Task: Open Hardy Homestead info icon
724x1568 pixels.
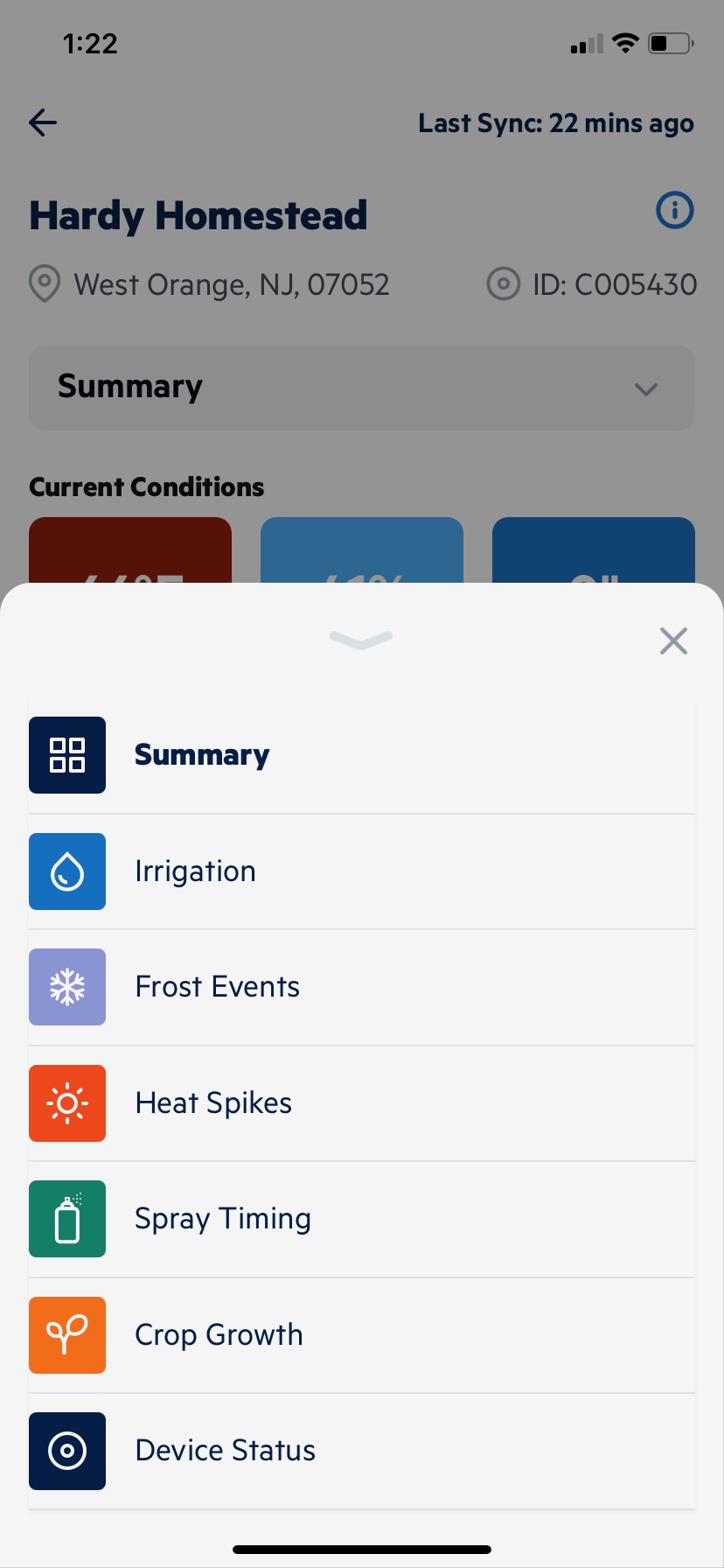Action: click(x=674, y=211)
